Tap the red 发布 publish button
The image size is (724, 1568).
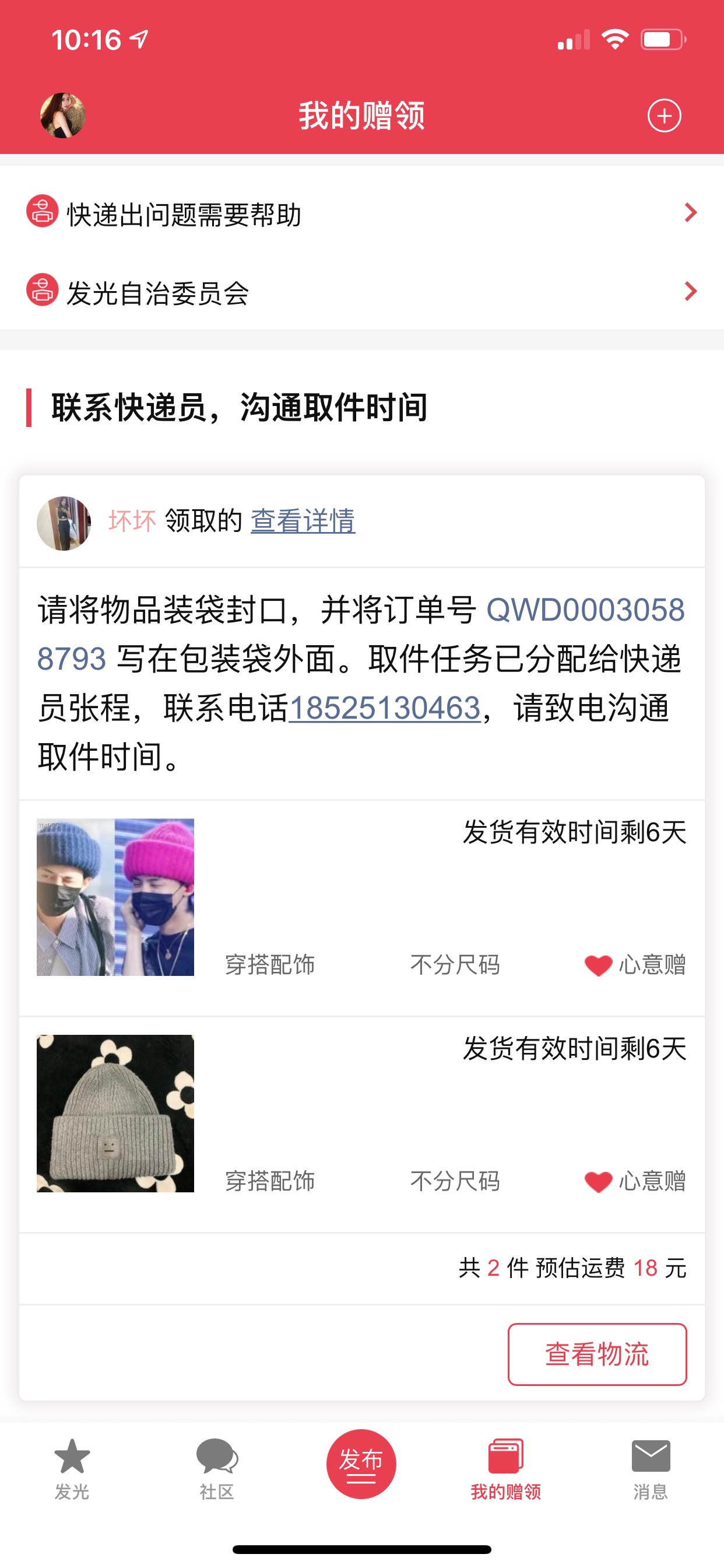click(x=361, y=1464)
